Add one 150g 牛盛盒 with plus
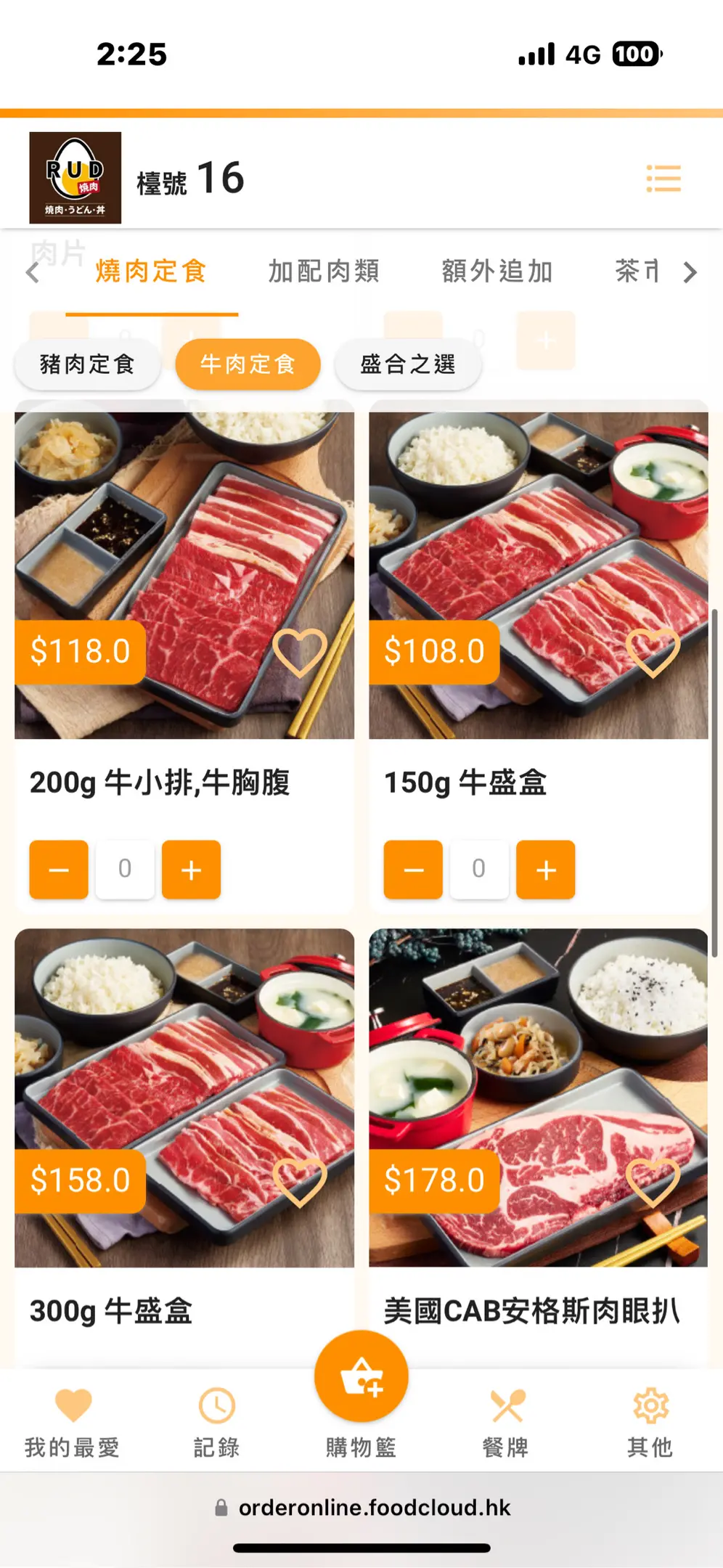 coord(546,870)
